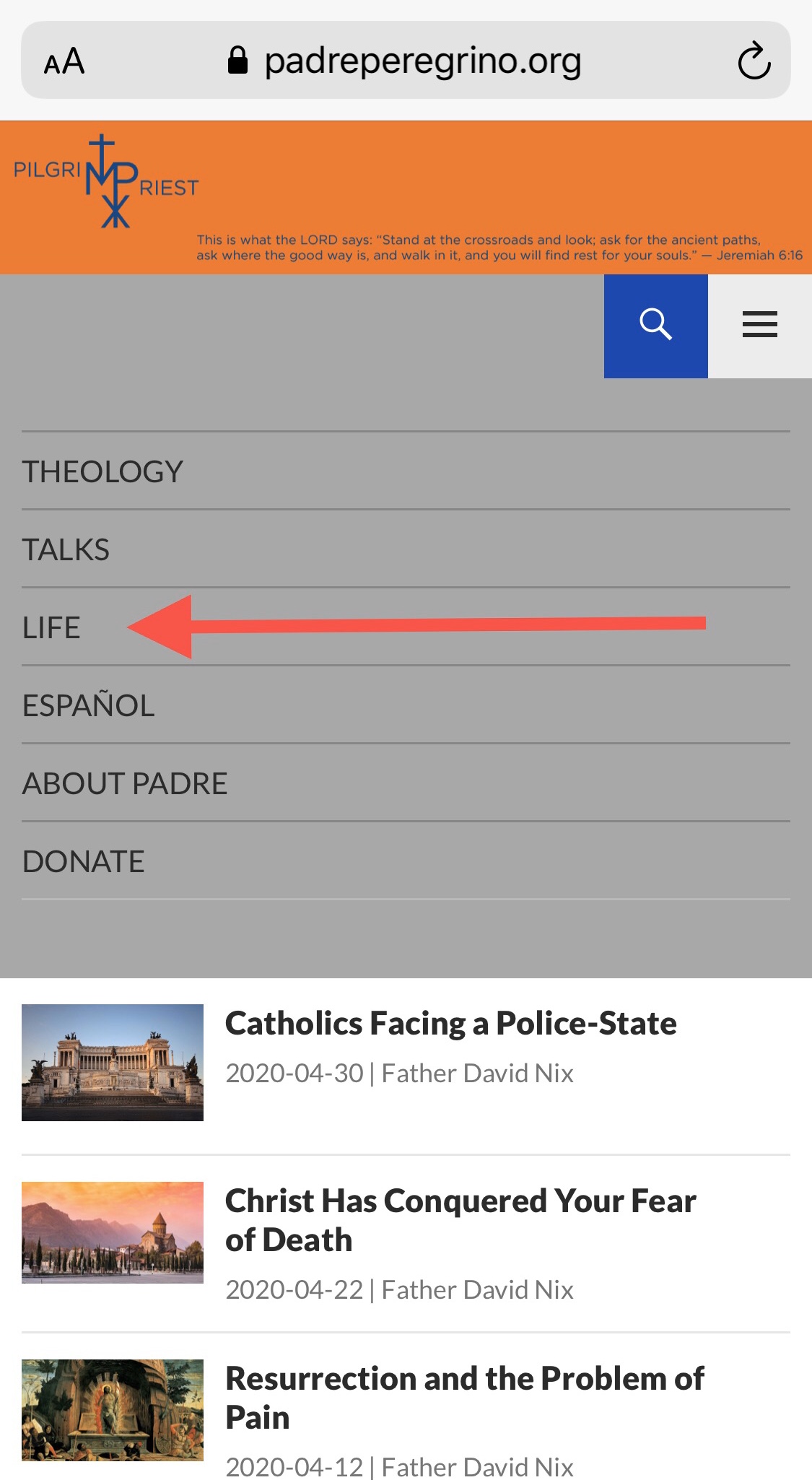Screen dimensions: 812x1480
Task: Tap the Rome monument article thumbnail
Action: tap(113, 1063)
